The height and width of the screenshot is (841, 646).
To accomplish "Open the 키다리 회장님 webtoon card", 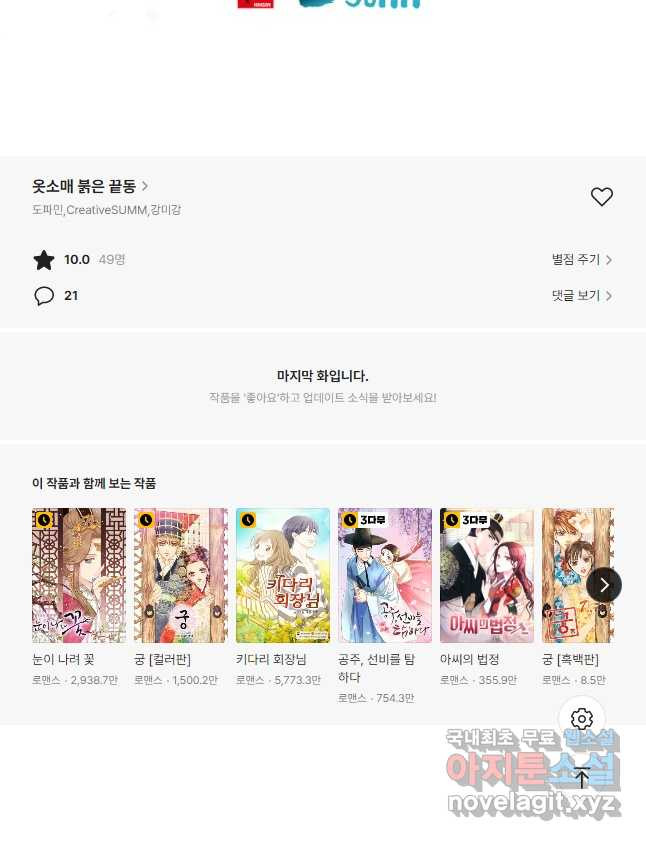I will (x=283, y=575).
